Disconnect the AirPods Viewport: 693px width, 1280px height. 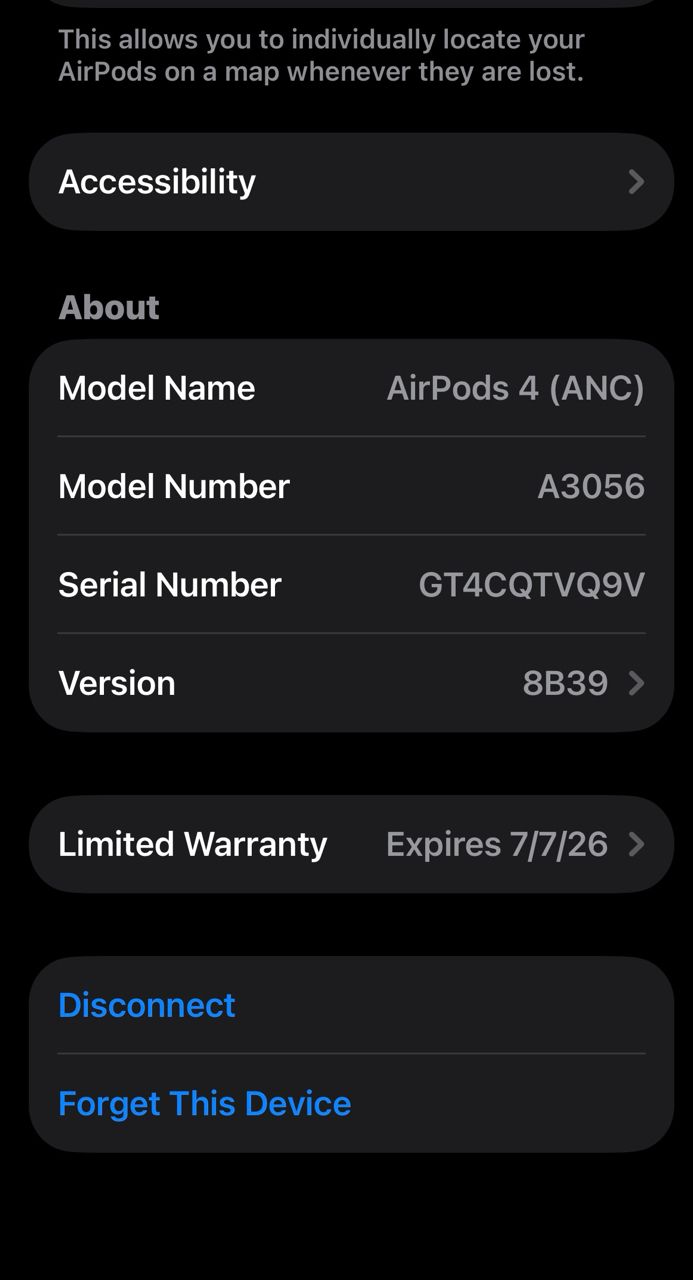(x=147, y=1005)
